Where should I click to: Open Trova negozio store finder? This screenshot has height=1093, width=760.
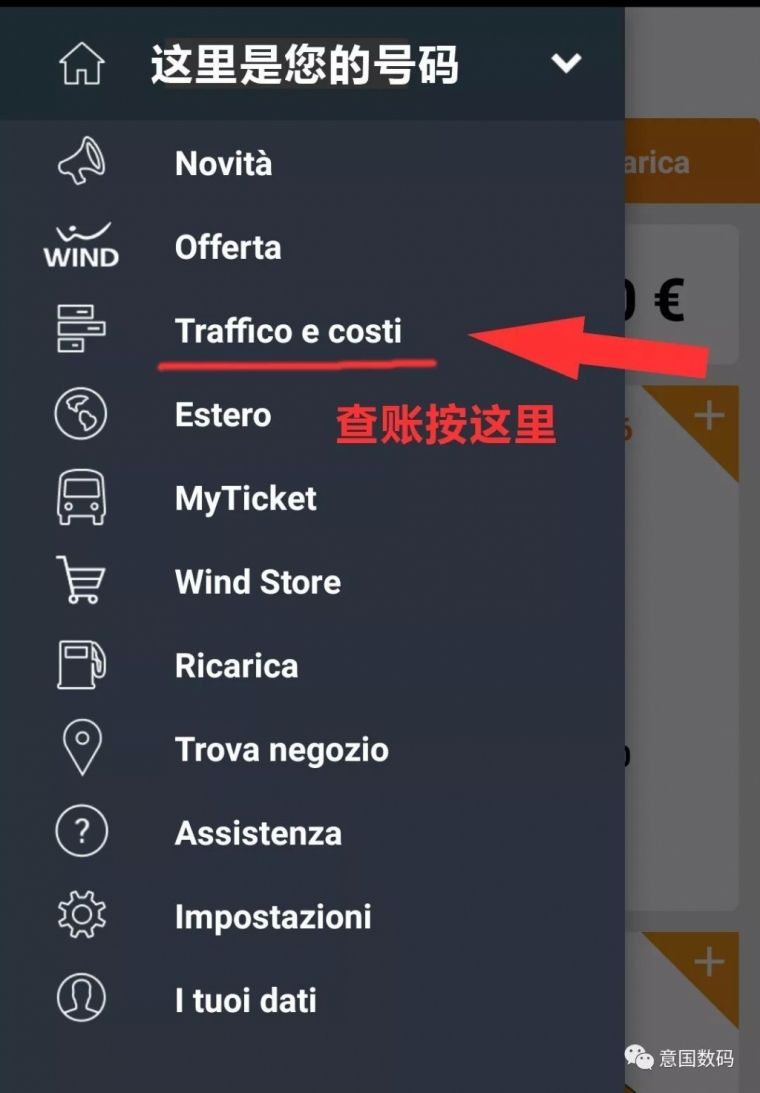point(281,750)
